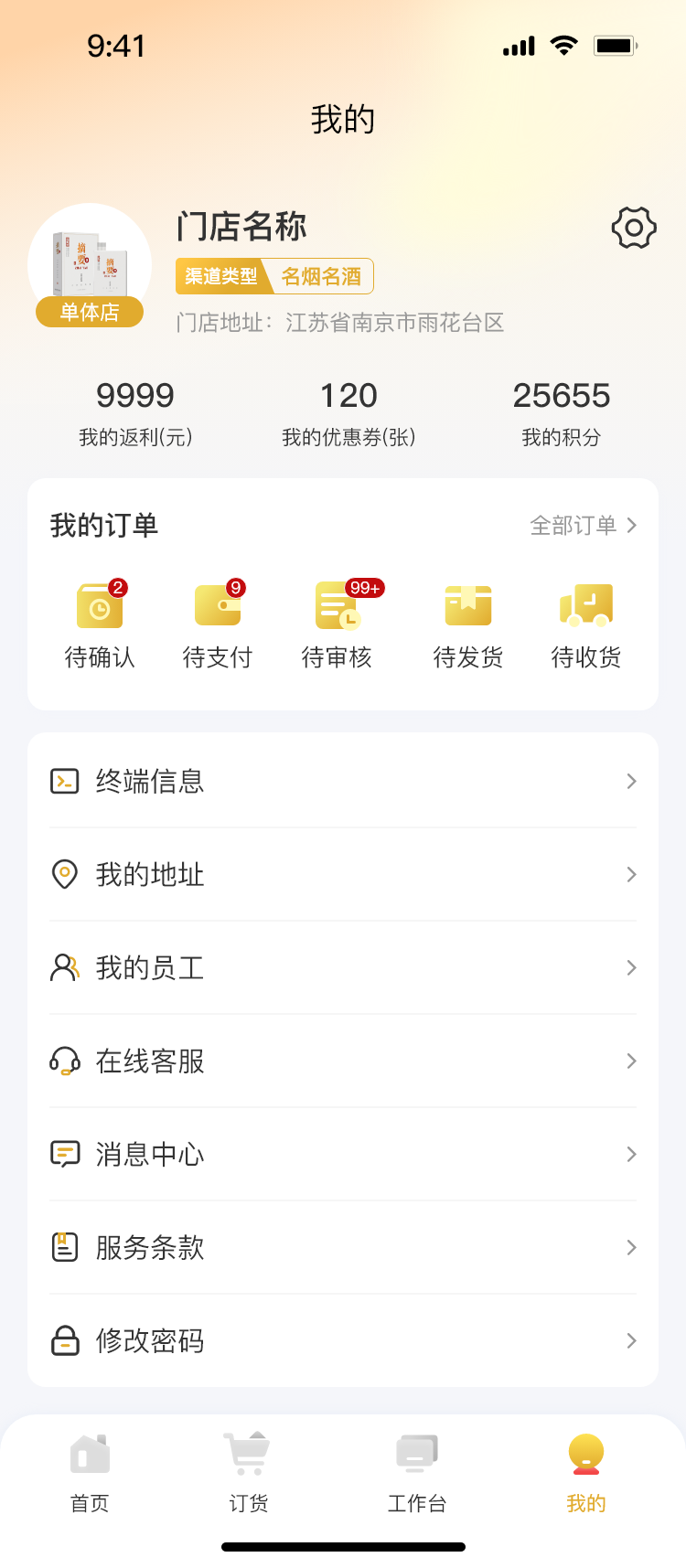
Task: Select 修改密码 to change password
Action: pos(343,1341)
